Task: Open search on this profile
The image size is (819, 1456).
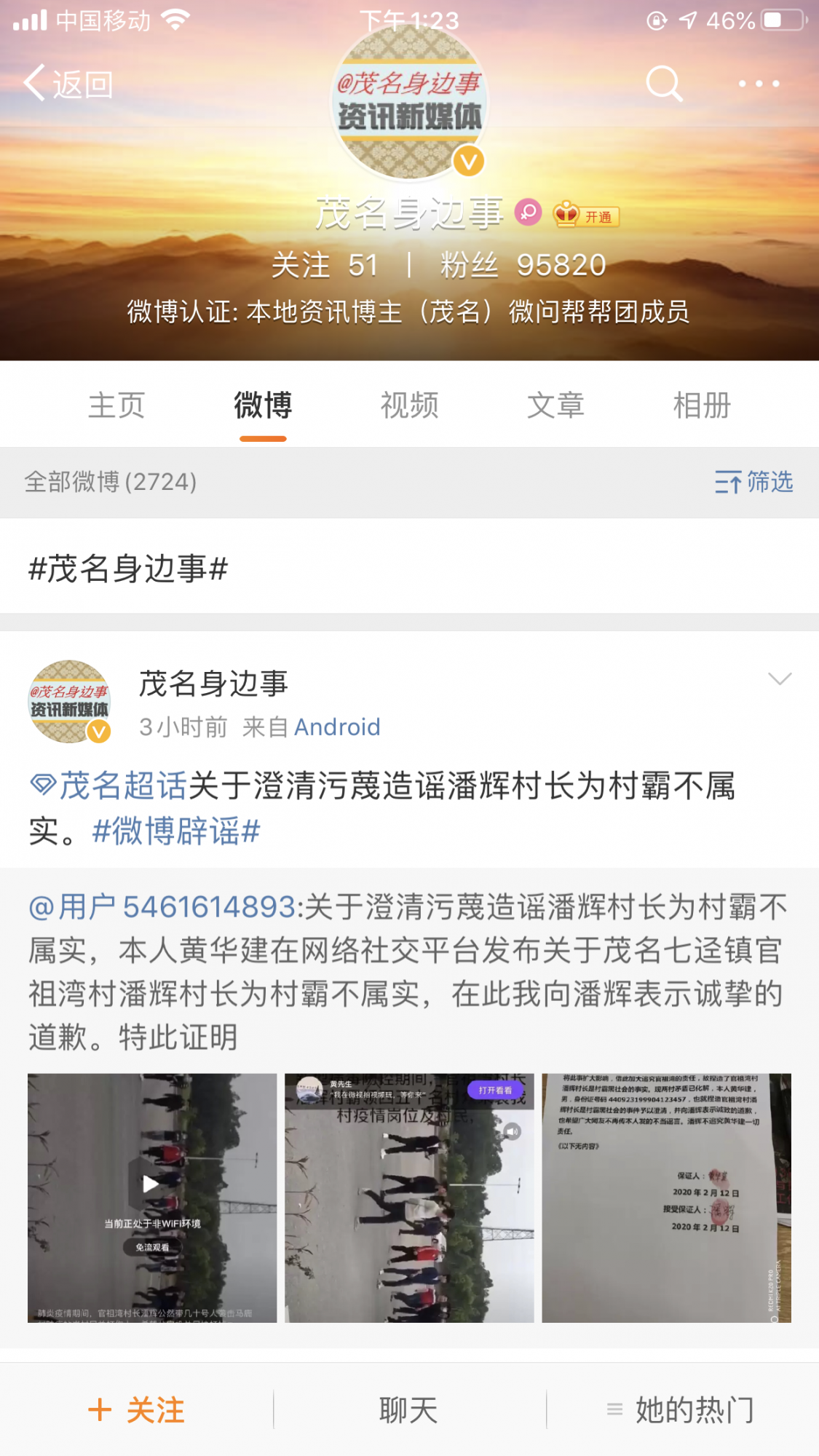Action: [x=663, y=84]
